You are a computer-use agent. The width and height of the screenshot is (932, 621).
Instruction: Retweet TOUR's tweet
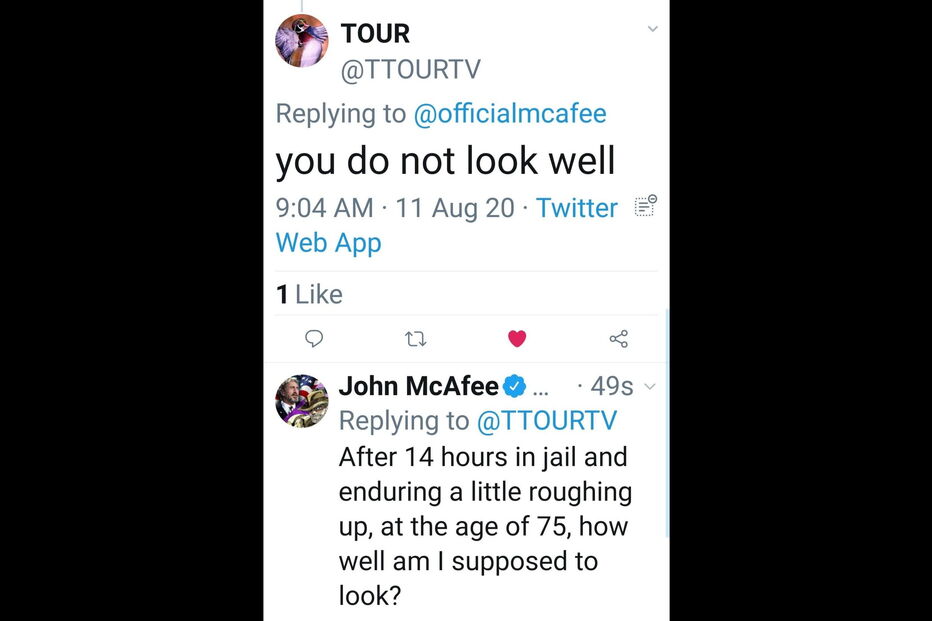click(x=415, y=339)
